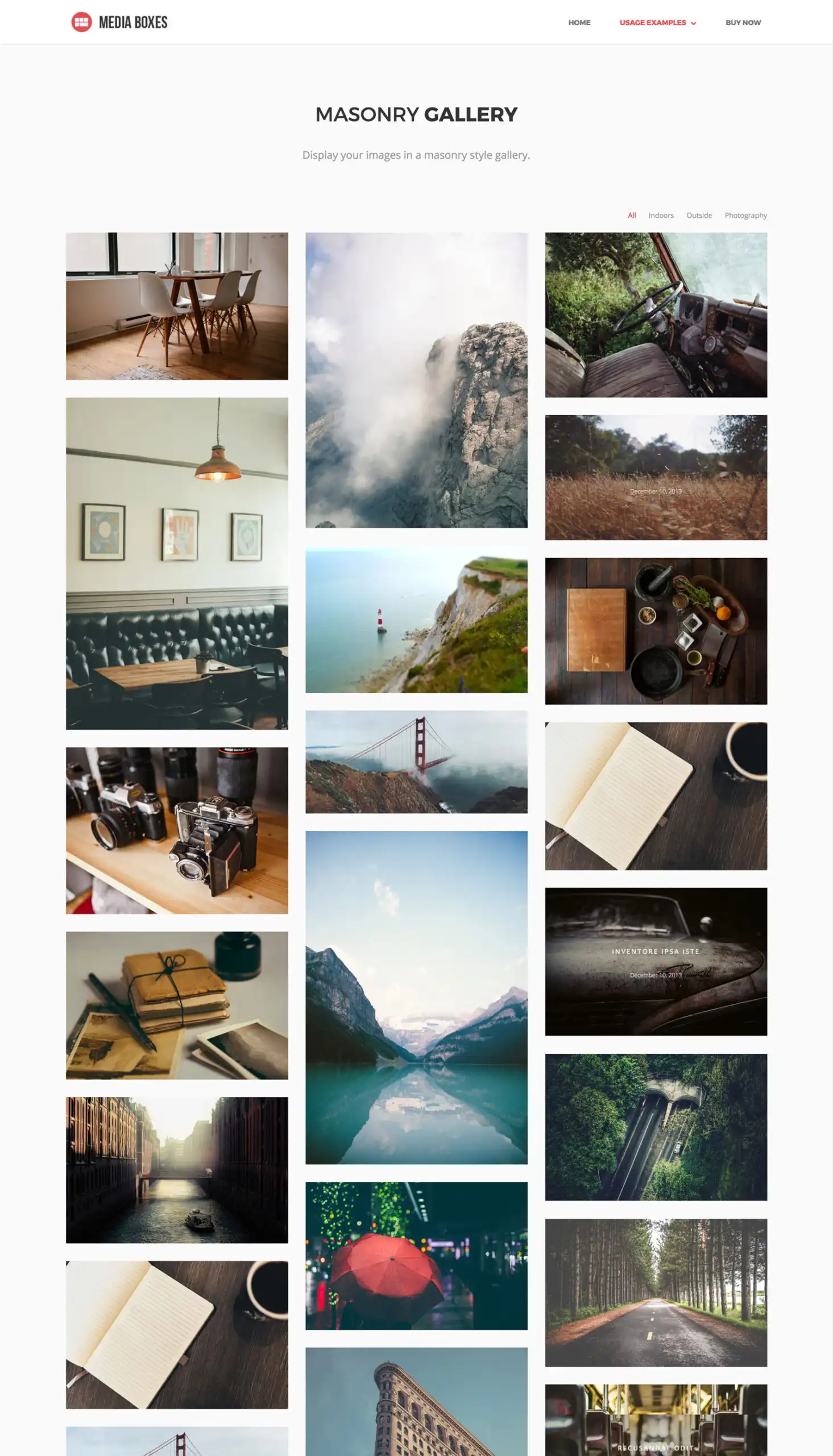833x1456 pixels.
Task: Click the BUY NOW menu item
Action: [x=743, y=22]
